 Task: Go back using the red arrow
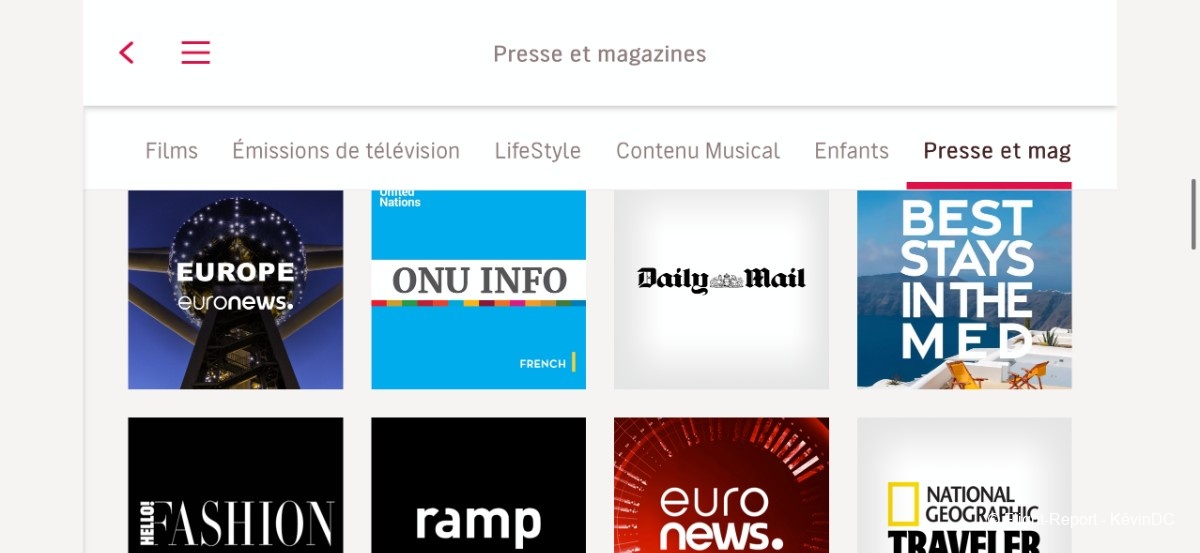(x=126, y=53)
